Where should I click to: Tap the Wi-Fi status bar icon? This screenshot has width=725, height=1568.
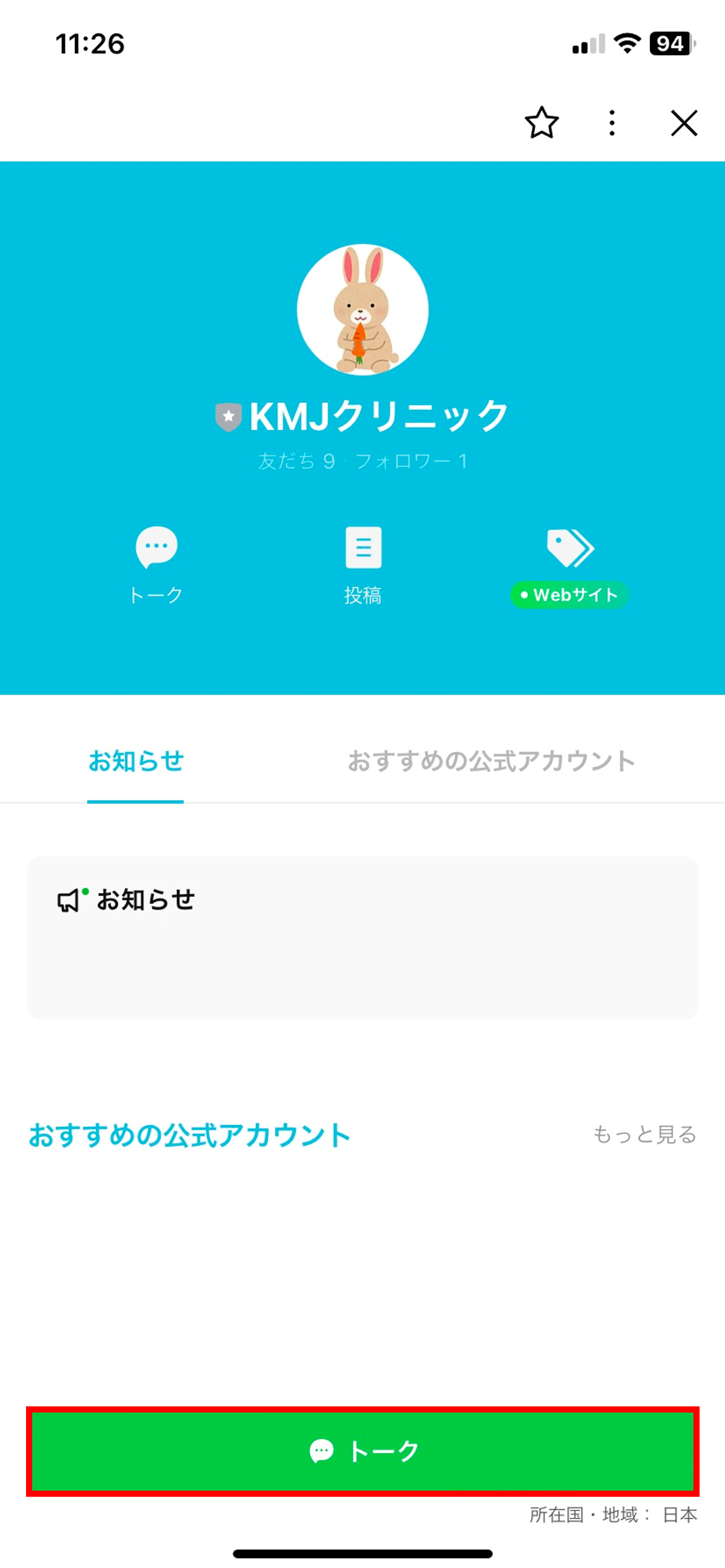pyautogui.click(x=625, y=42)
